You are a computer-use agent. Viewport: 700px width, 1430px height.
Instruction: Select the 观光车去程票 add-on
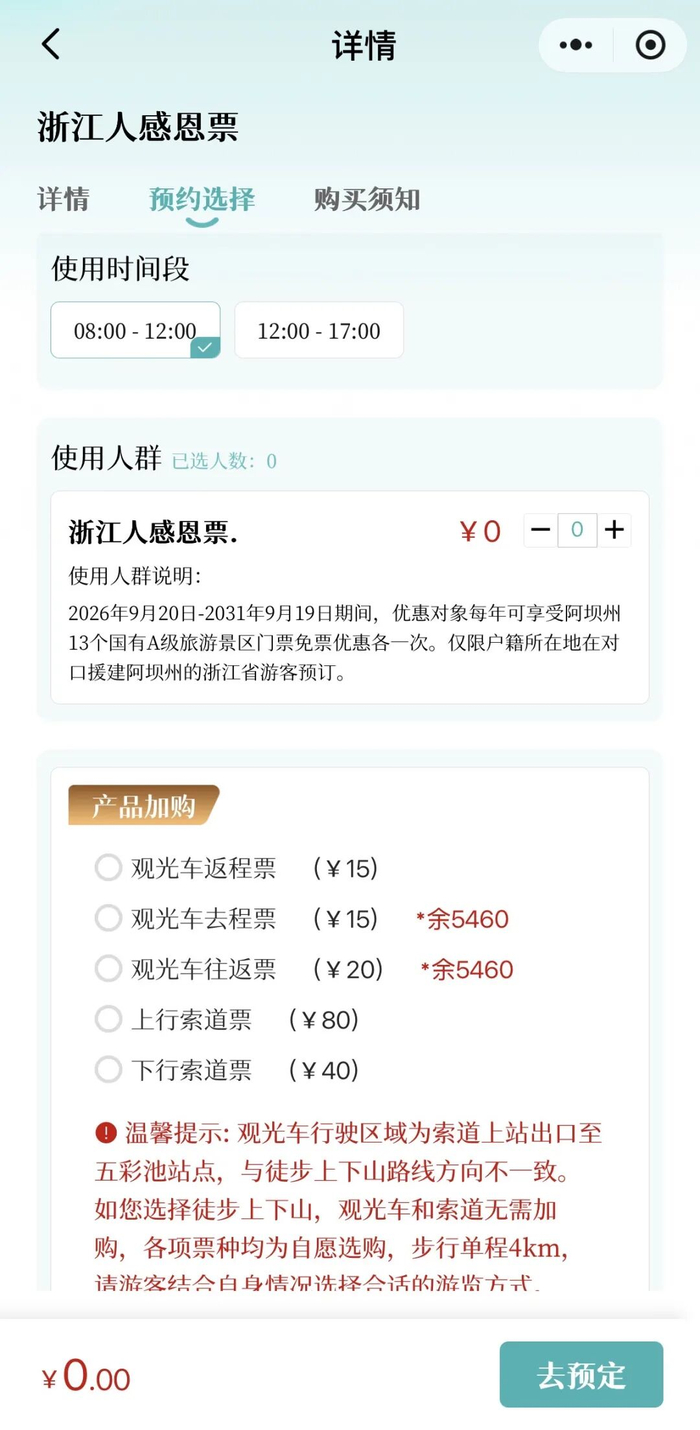(x=108, y=918)
